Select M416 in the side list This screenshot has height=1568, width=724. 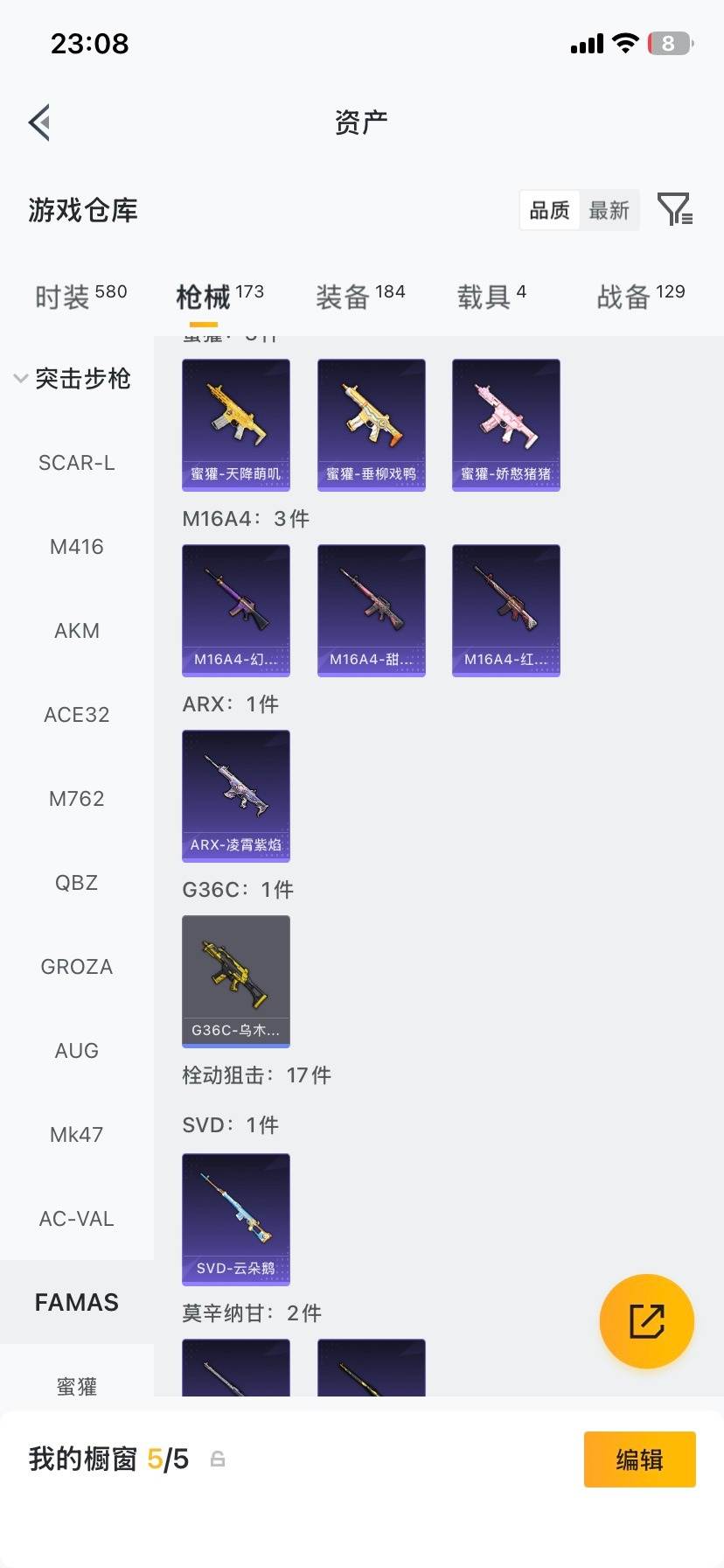pyautogui.click(x=77, y=547)
